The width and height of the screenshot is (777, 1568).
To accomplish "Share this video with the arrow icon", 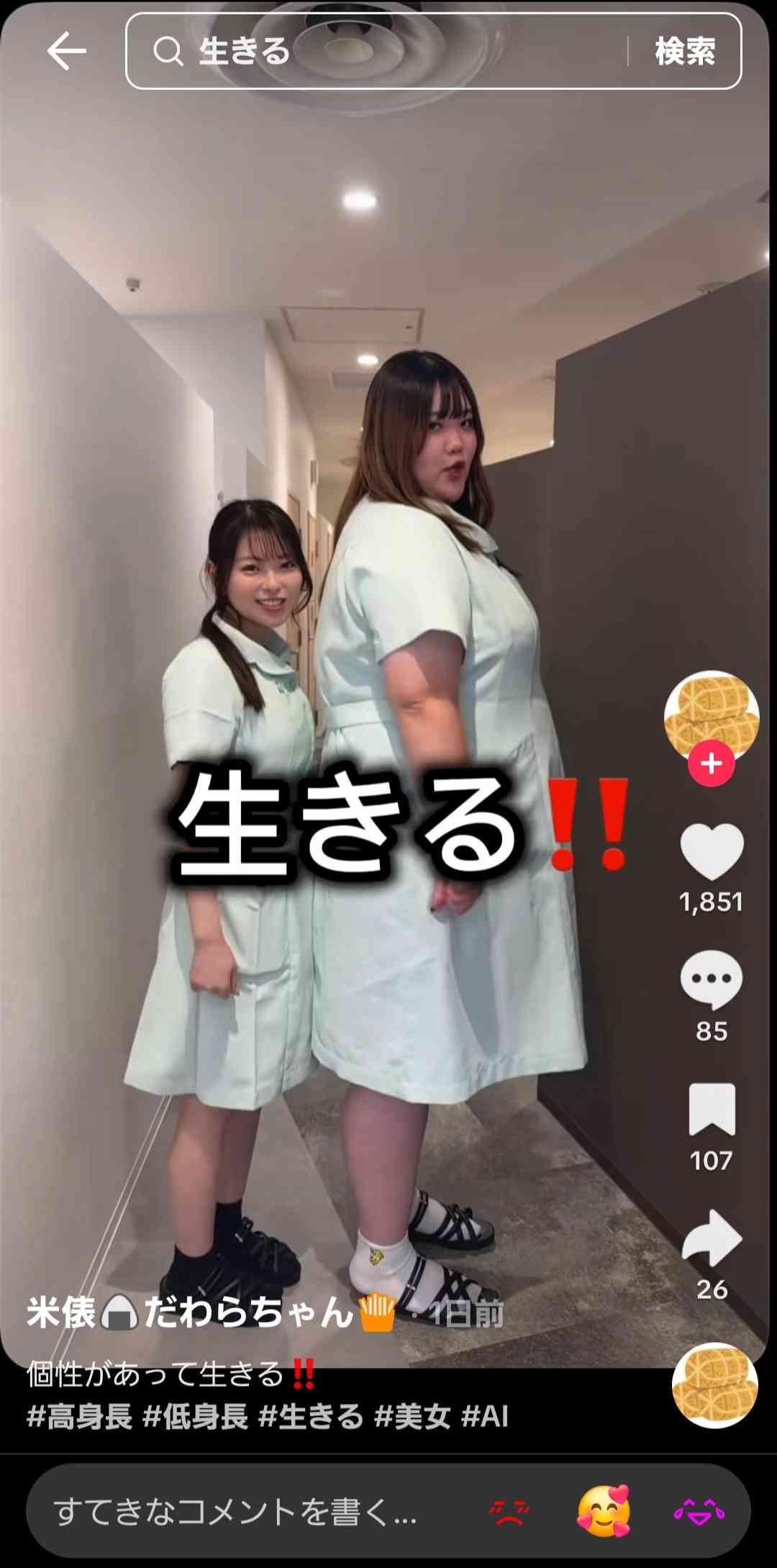I will 711,1238.
